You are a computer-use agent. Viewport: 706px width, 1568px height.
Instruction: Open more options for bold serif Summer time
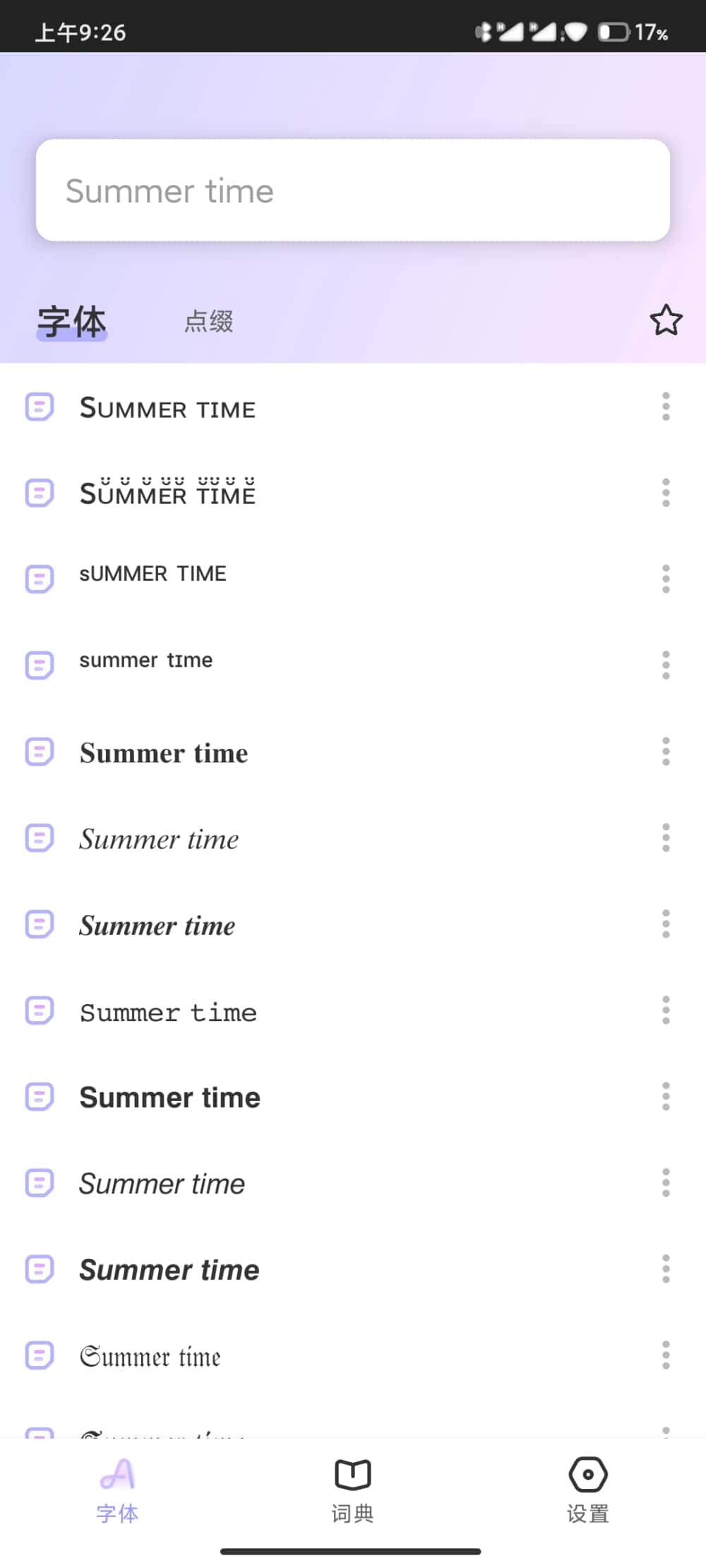coord(666,752)
